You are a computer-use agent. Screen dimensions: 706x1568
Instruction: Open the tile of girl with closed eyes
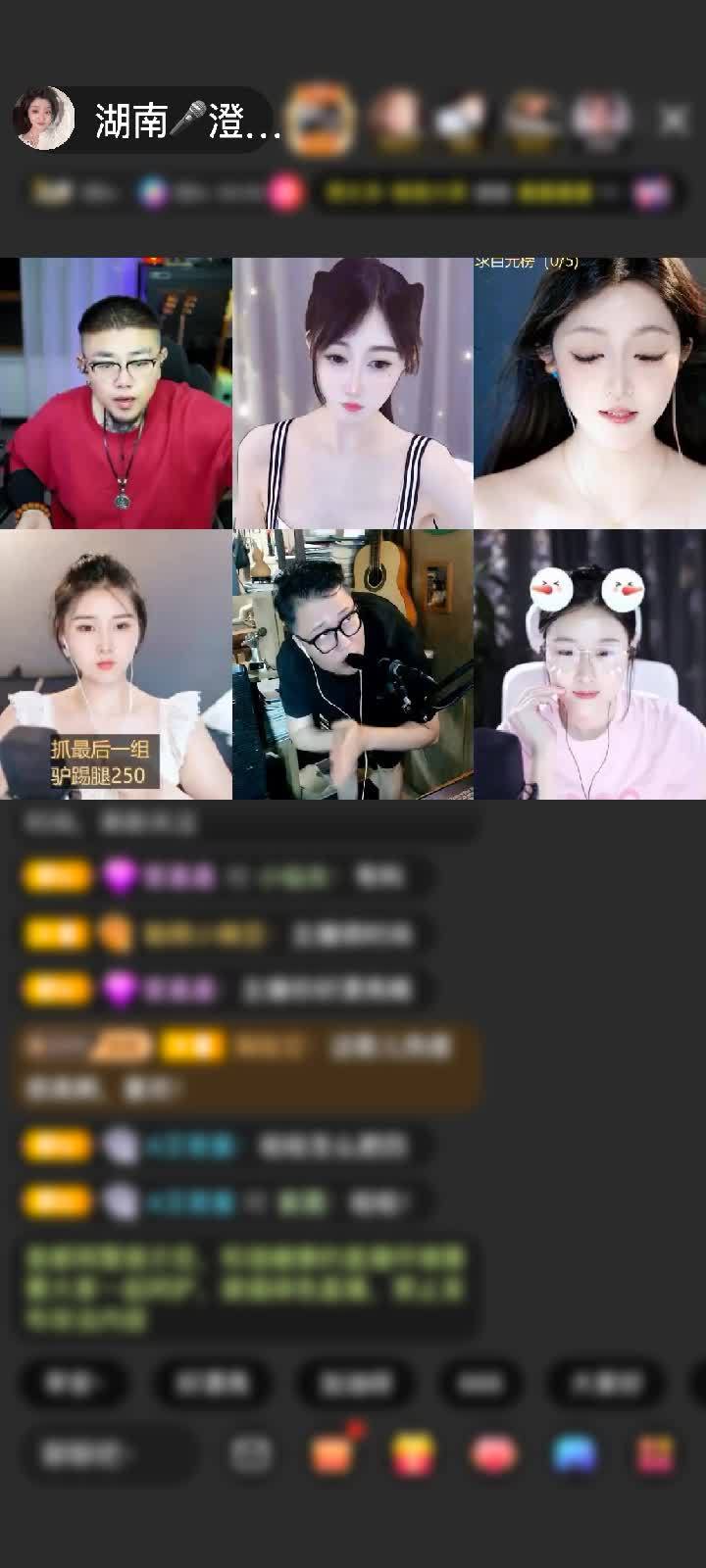click(589, 392)
